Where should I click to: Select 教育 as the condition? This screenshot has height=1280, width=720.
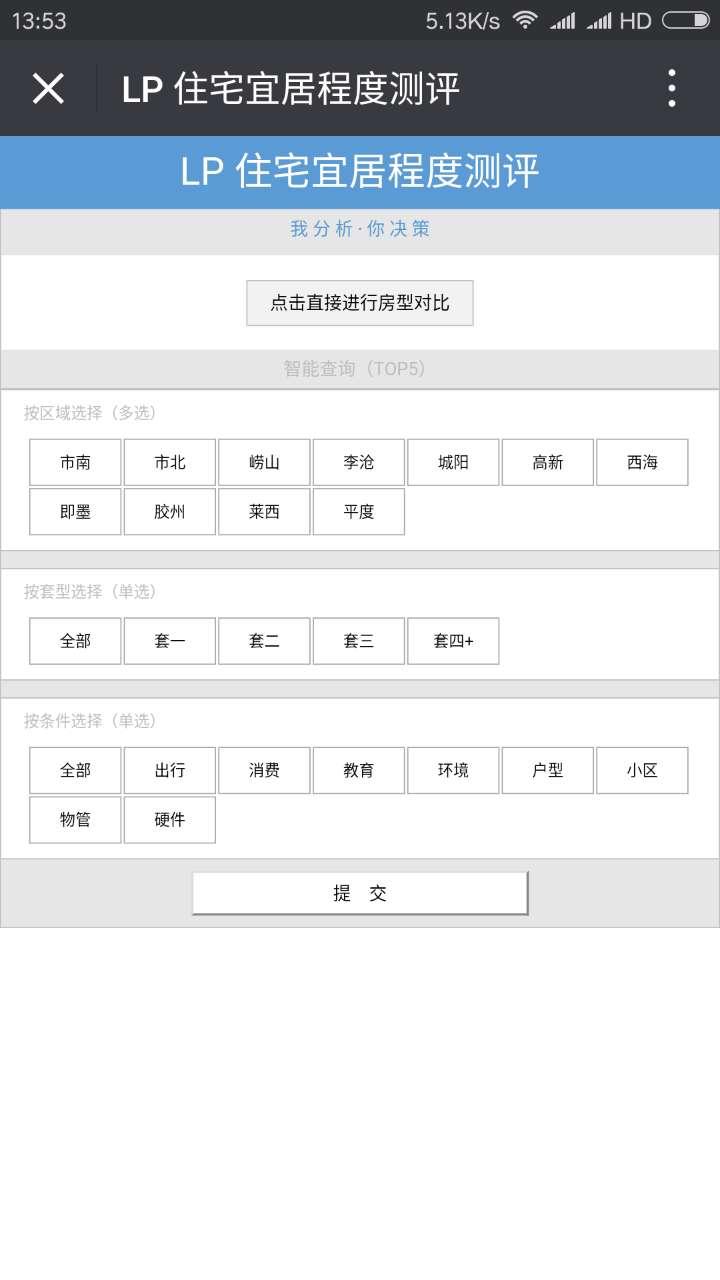tap(359, 770)
